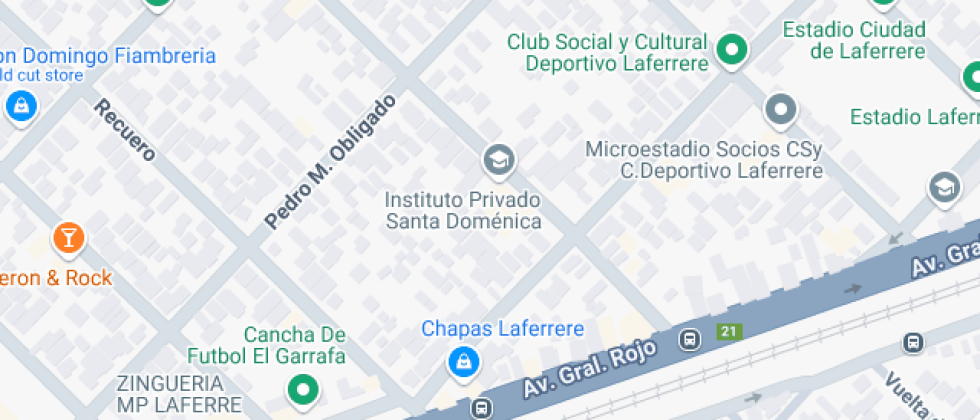Open Instituto Privado Santa Doménica school pin
Screen dimensions: 980x420
498,158
